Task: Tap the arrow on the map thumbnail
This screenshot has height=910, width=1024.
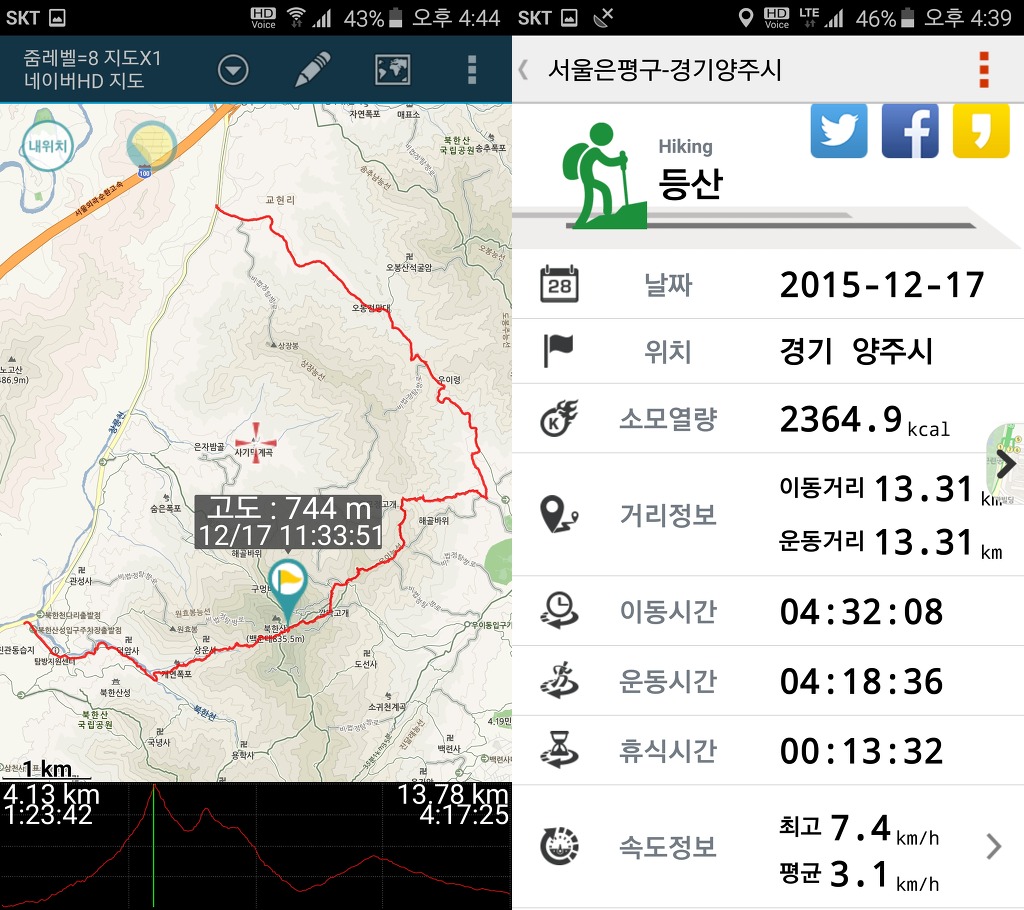Action: click(1006, 461)
